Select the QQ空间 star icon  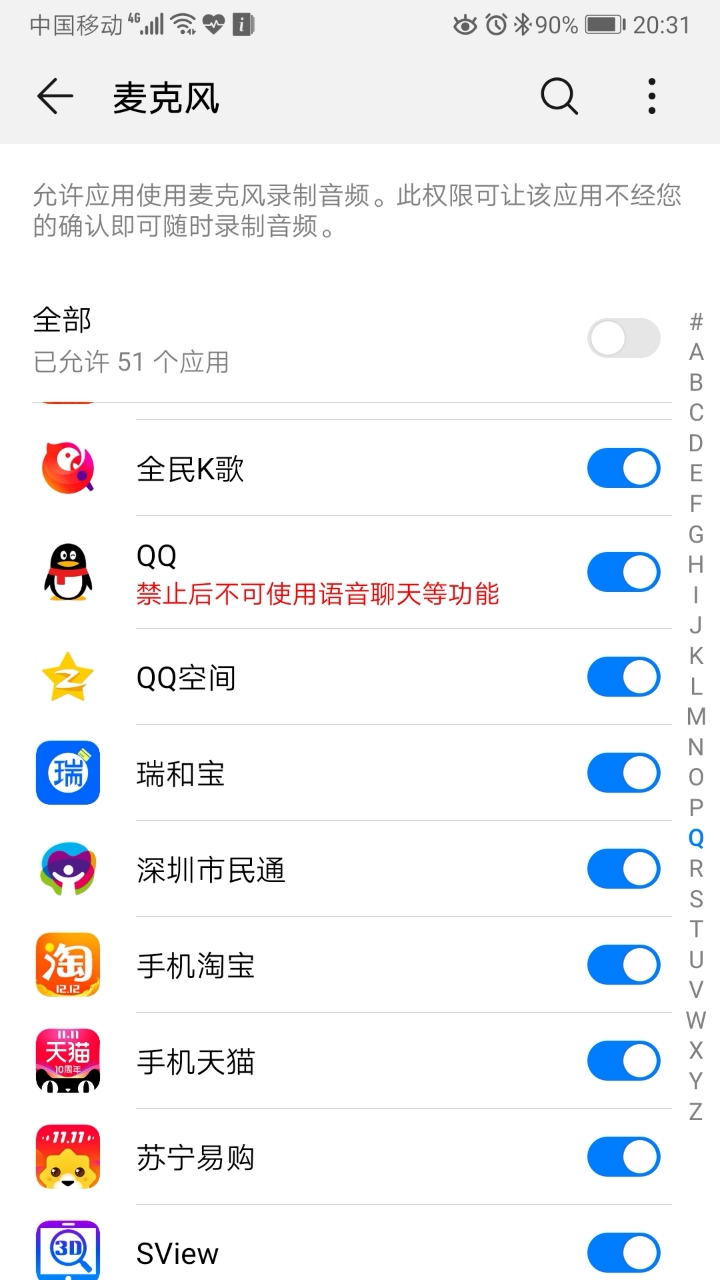tap(67, 676)
